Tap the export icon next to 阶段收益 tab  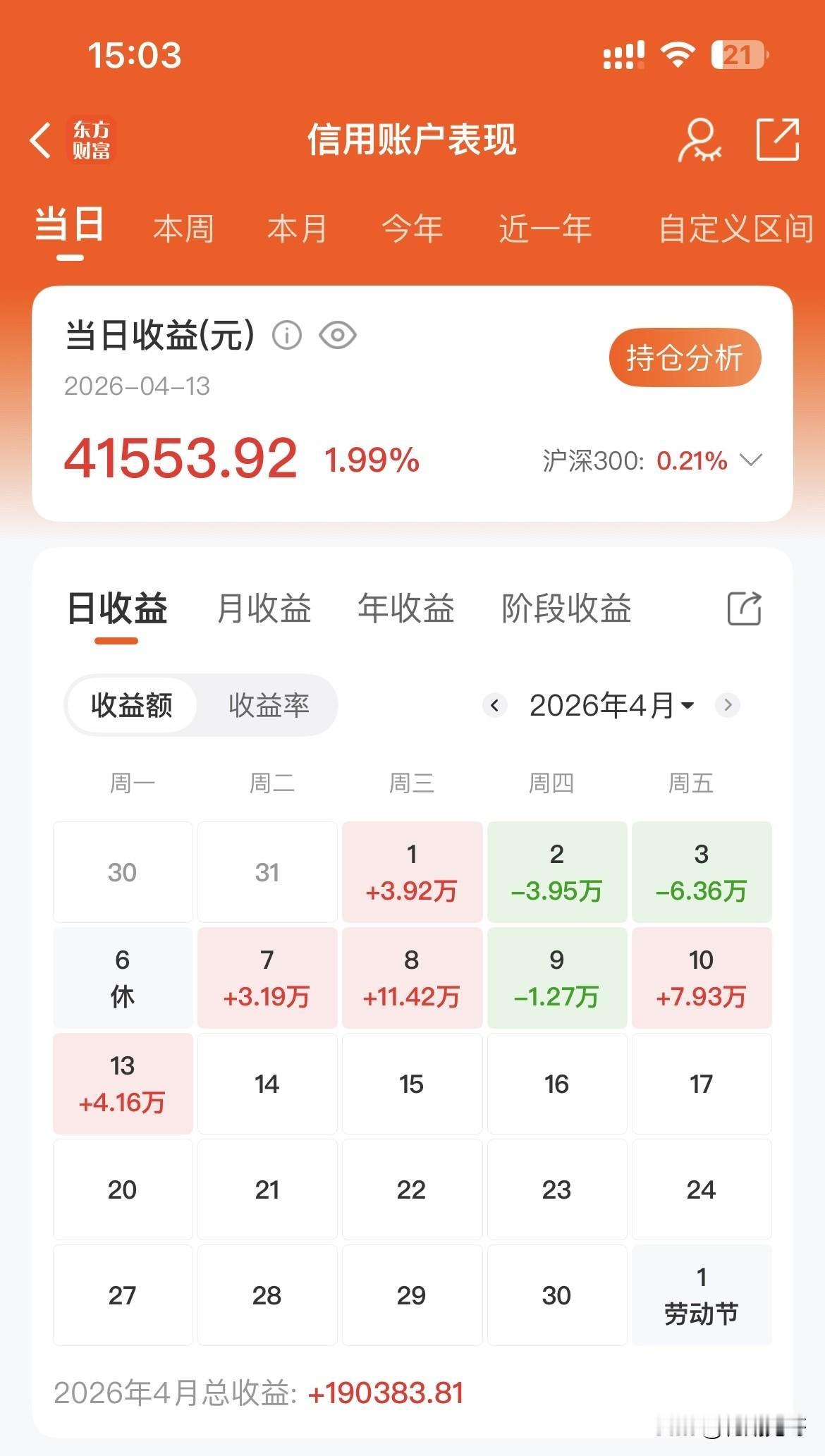(744, 608)
